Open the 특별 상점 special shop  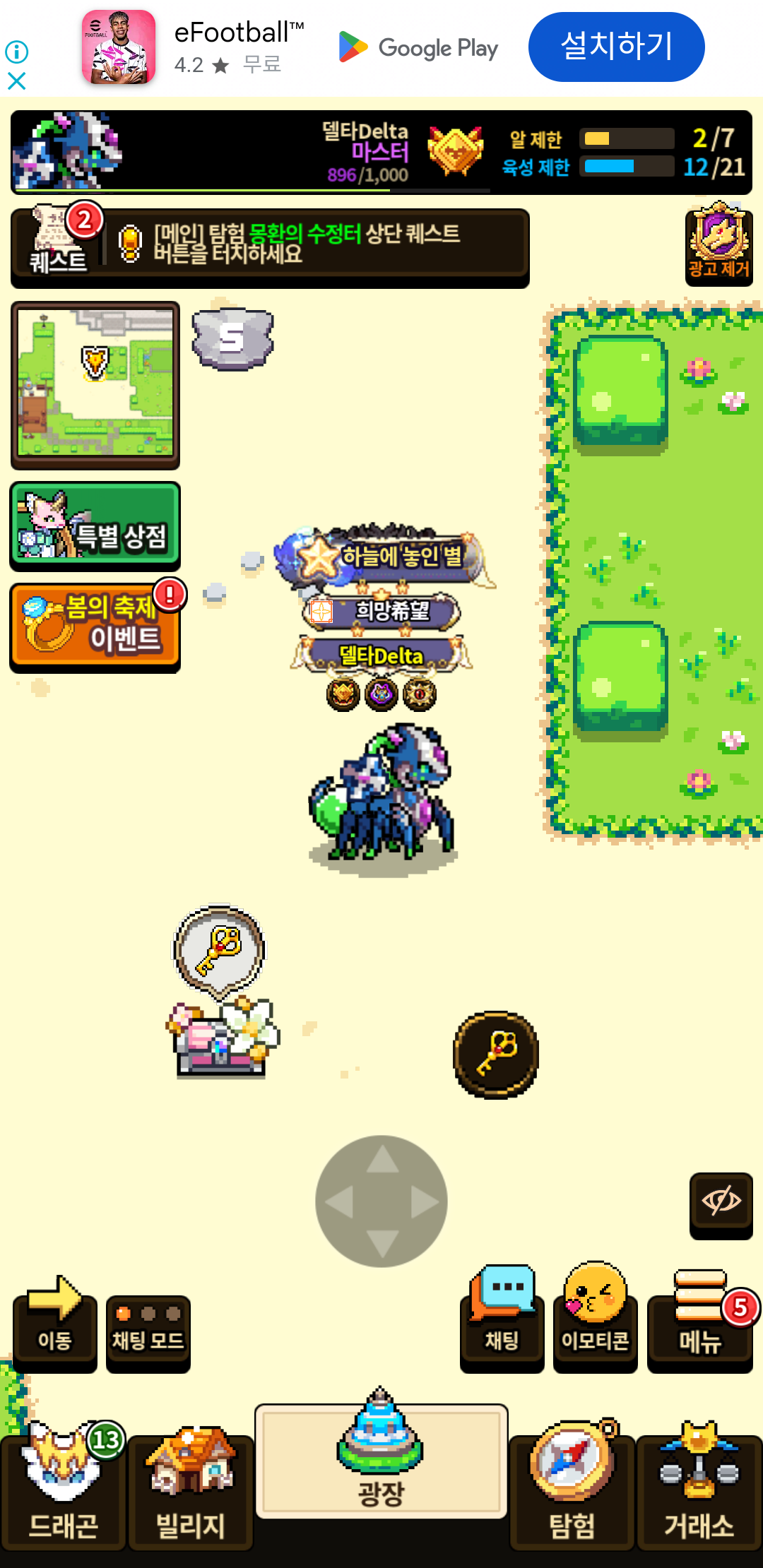(95, 527)
